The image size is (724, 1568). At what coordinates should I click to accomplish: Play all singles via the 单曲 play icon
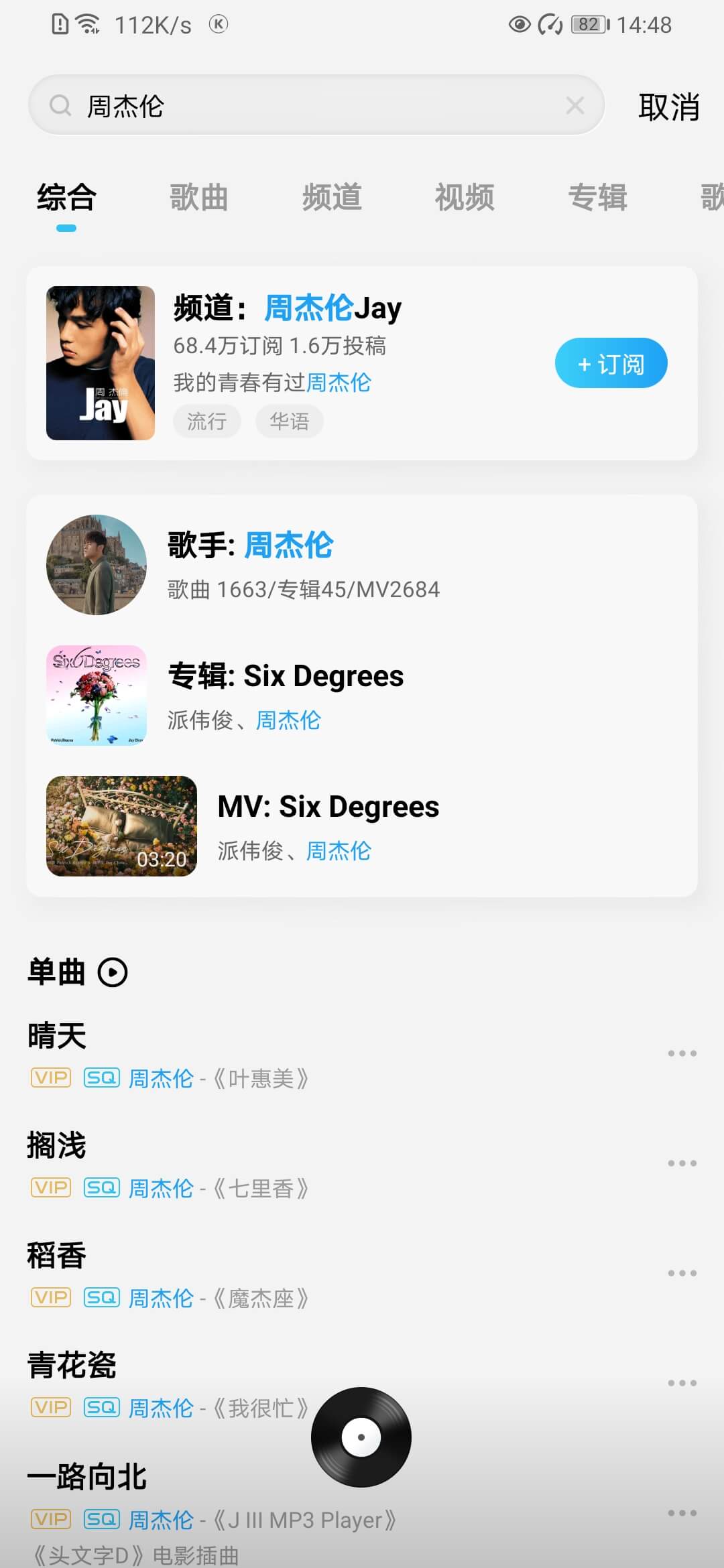coord(113,973)
